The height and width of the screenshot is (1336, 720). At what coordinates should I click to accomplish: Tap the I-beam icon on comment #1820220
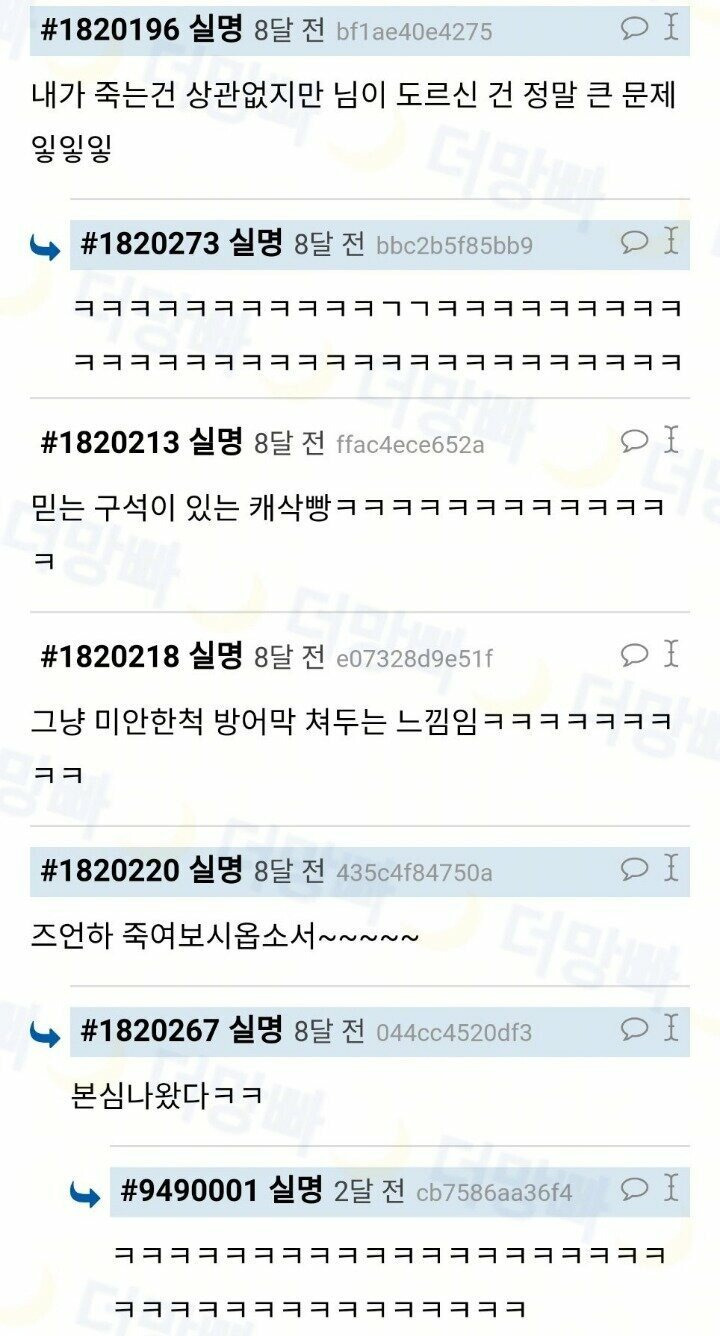[x=671, y=868]
